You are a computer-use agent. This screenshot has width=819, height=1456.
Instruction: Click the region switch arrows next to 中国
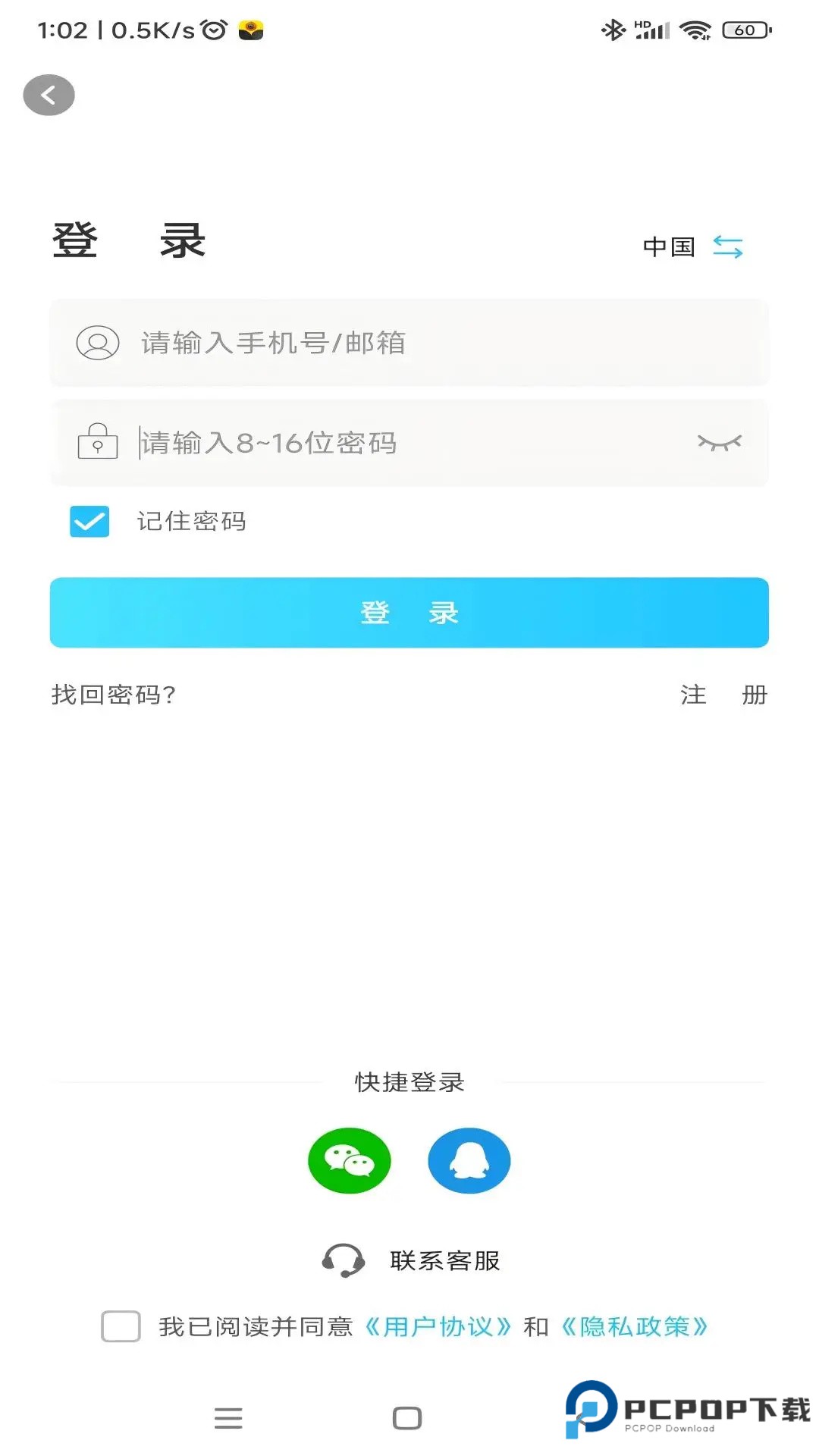pyautogui.click(x=729, y=246)
